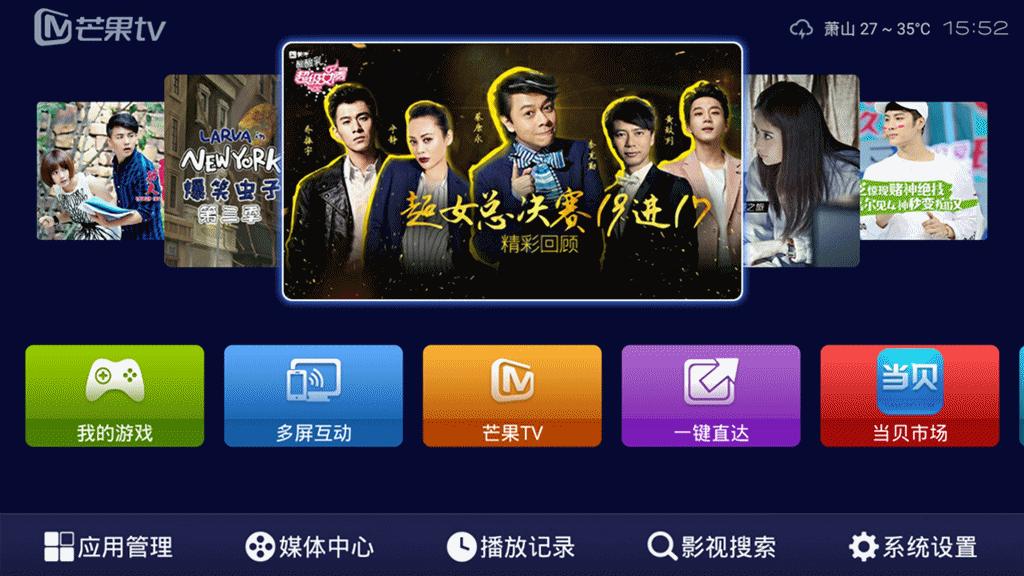Open 媒体中心

pyautogui.click(x=310, y=546)
